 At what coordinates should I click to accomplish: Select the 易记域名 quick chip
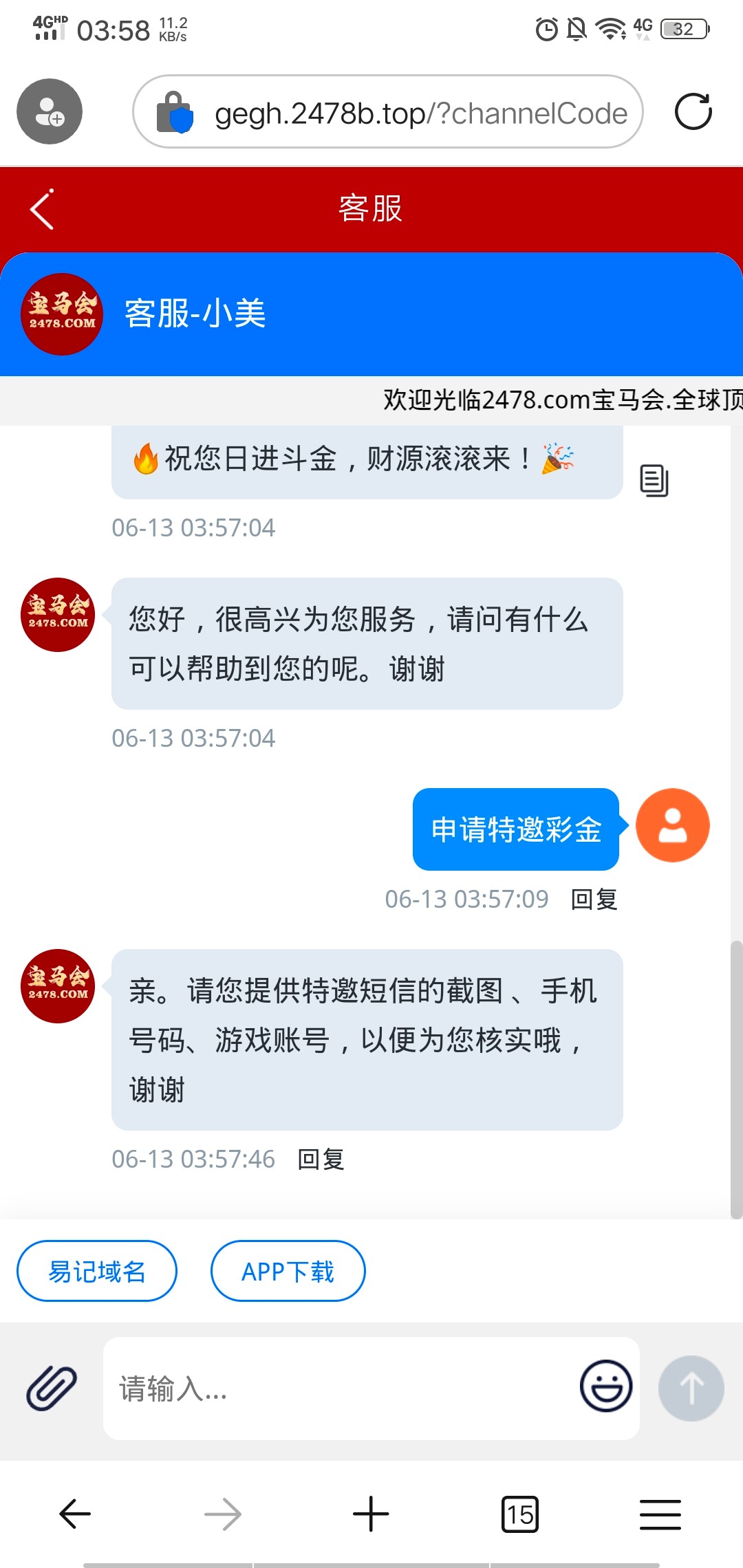(96, 1271)
